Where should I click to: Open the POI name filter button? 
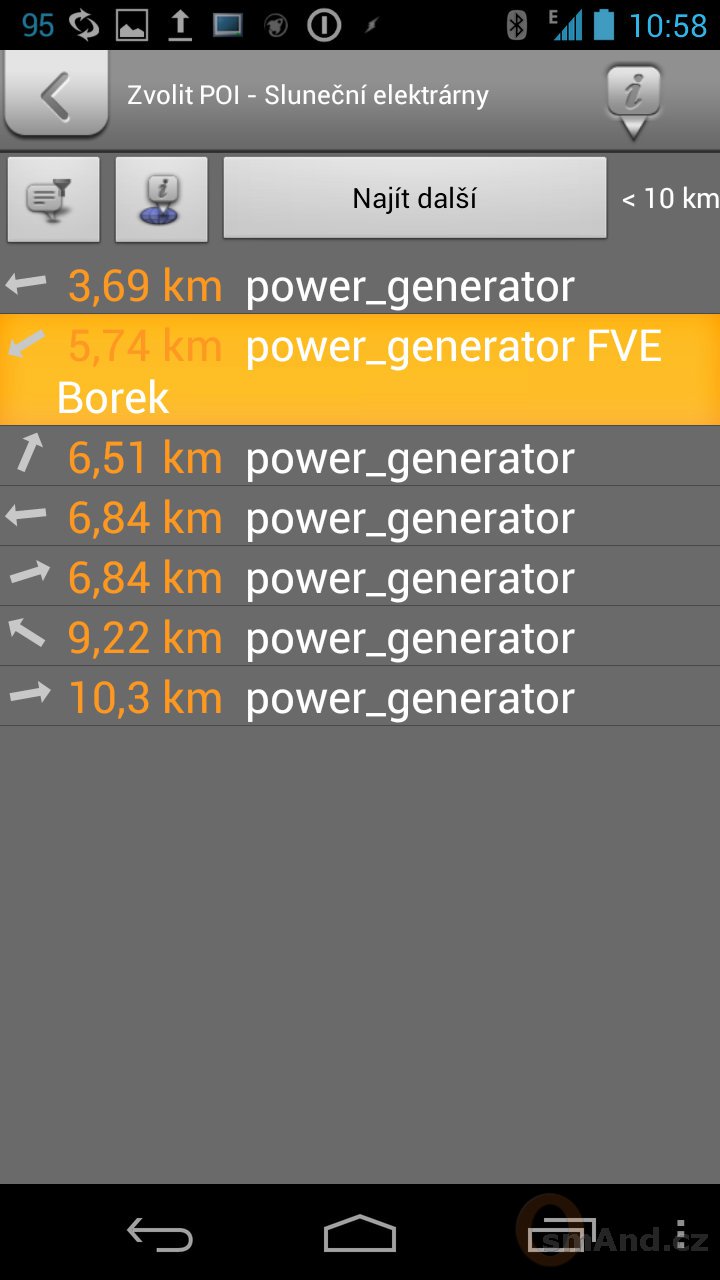[54, 198]
